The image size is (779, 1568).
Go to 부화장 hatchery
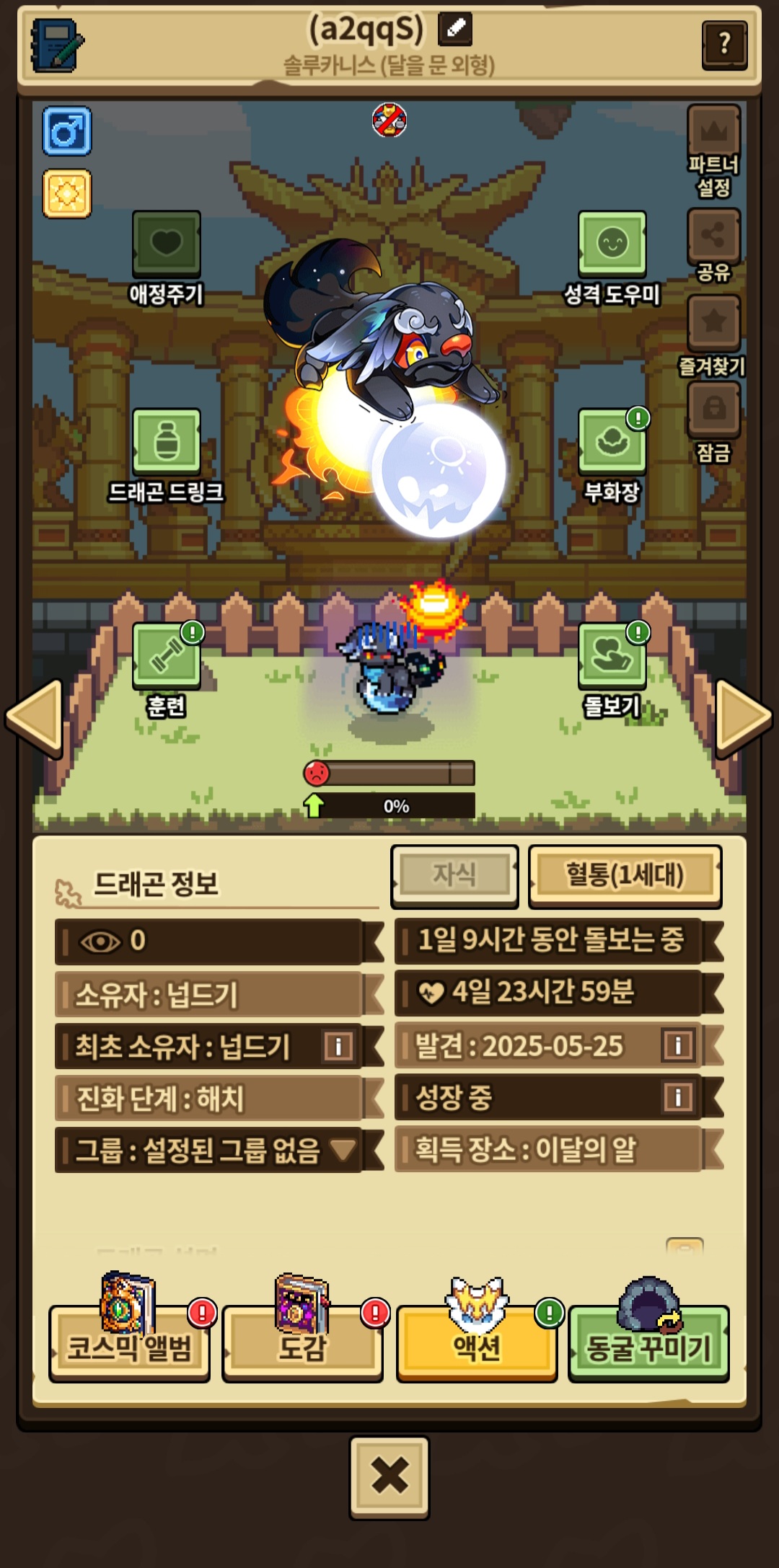click(612, 441)
